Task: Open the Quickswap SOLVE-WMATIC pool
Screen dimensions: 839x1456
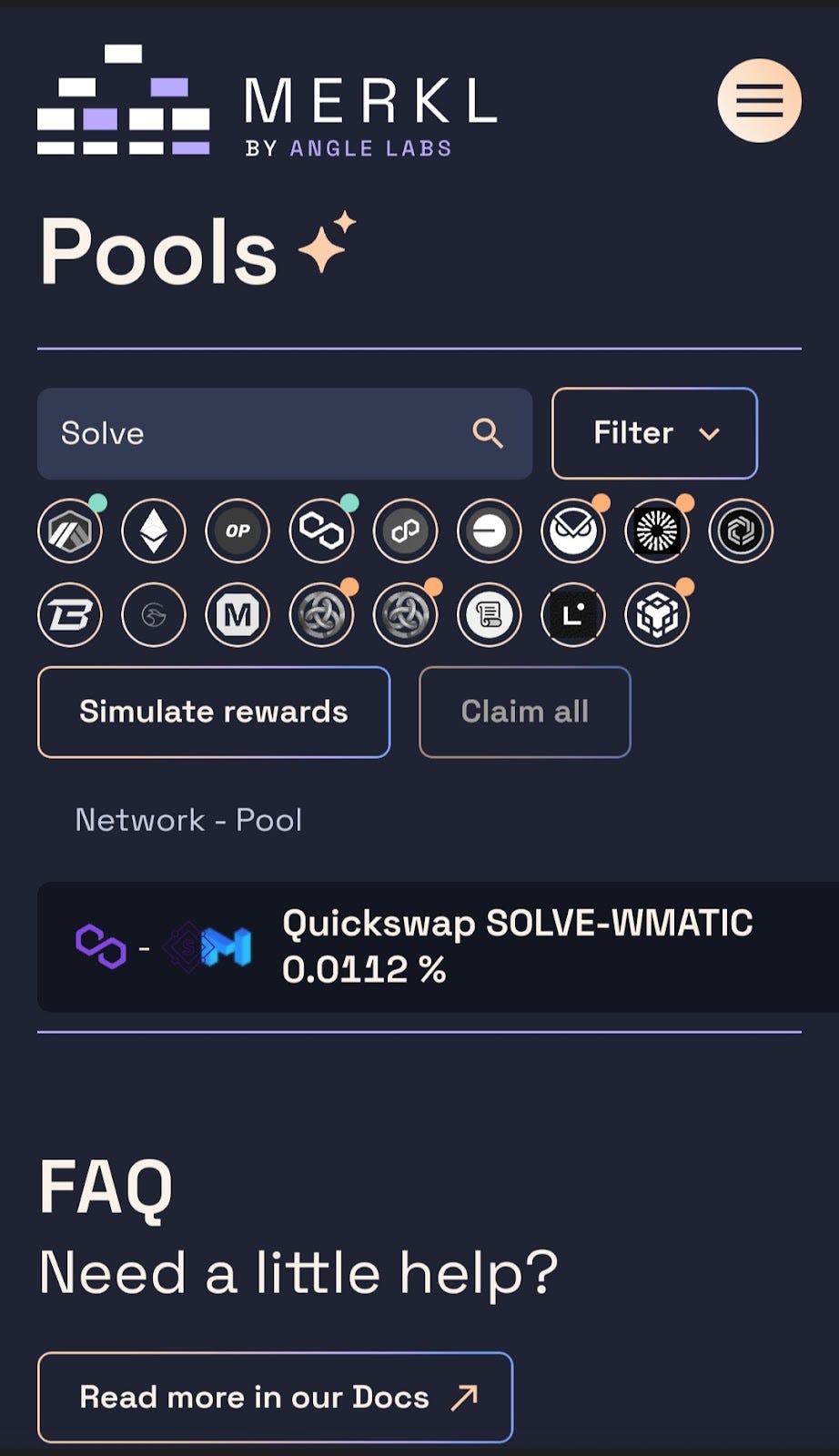Action: [x=438, y=946]
